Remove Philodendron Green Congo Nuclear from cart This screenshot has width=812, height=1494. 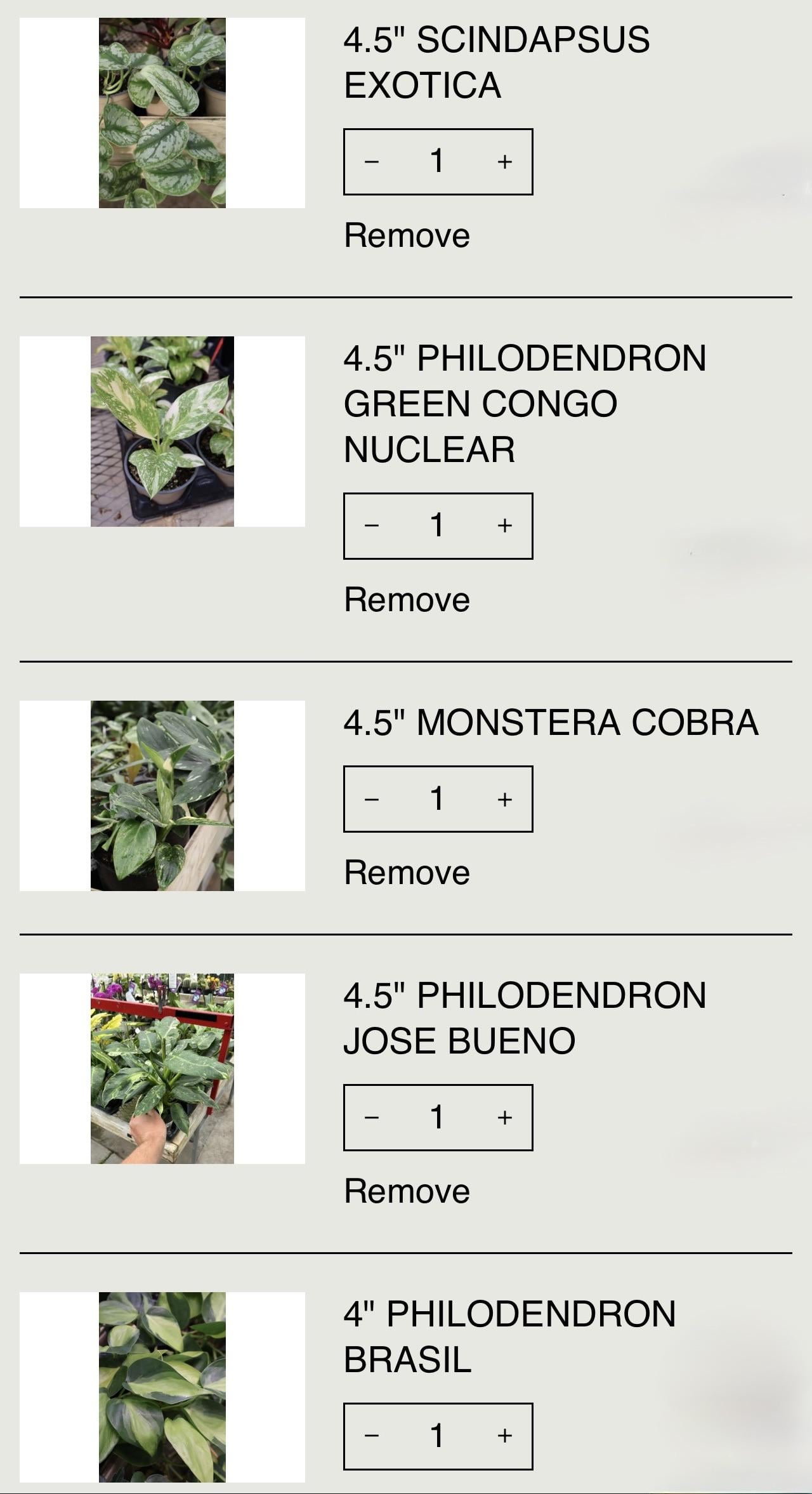click(407, 600)
